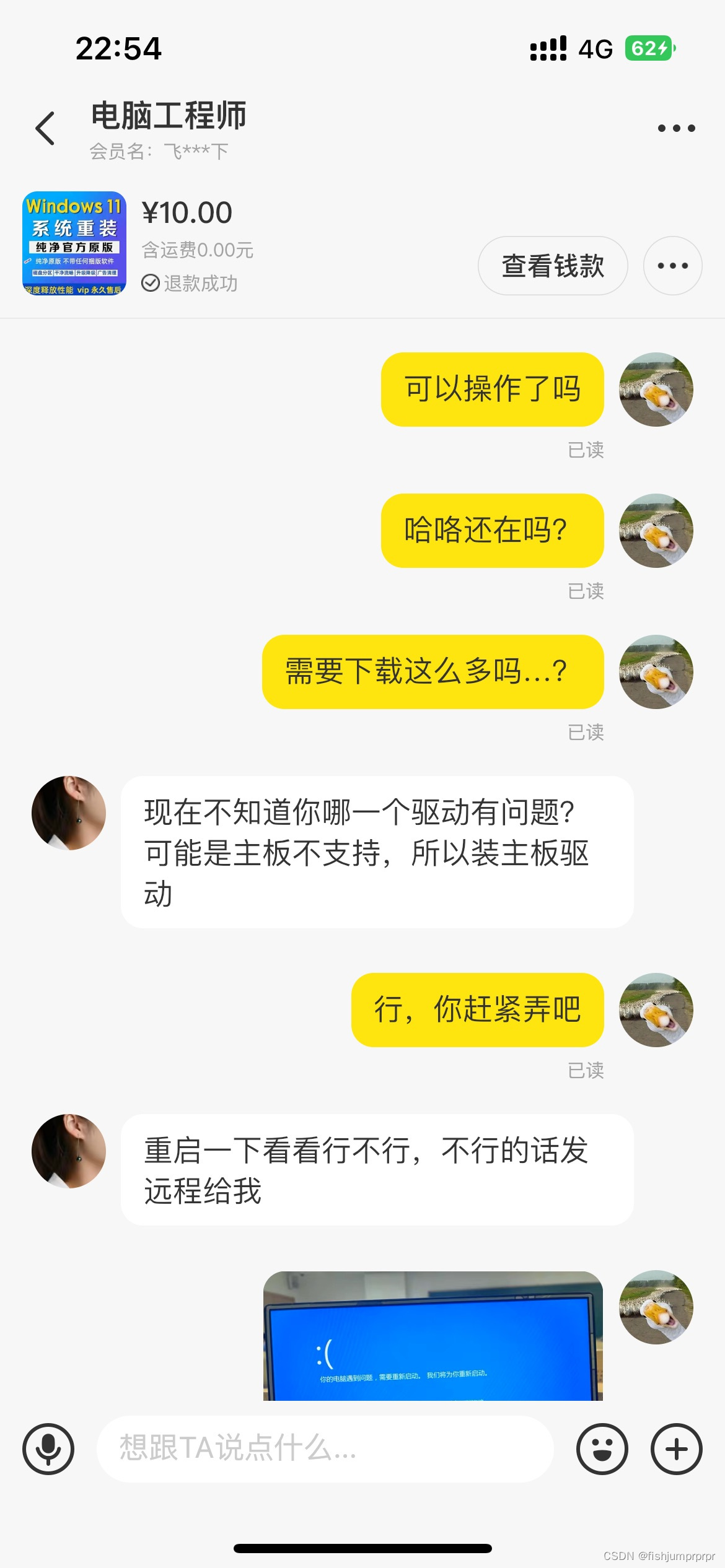This screenshot has height=1568, width=725.
Task: Open the emoji picker
Action: [602, 1449]
